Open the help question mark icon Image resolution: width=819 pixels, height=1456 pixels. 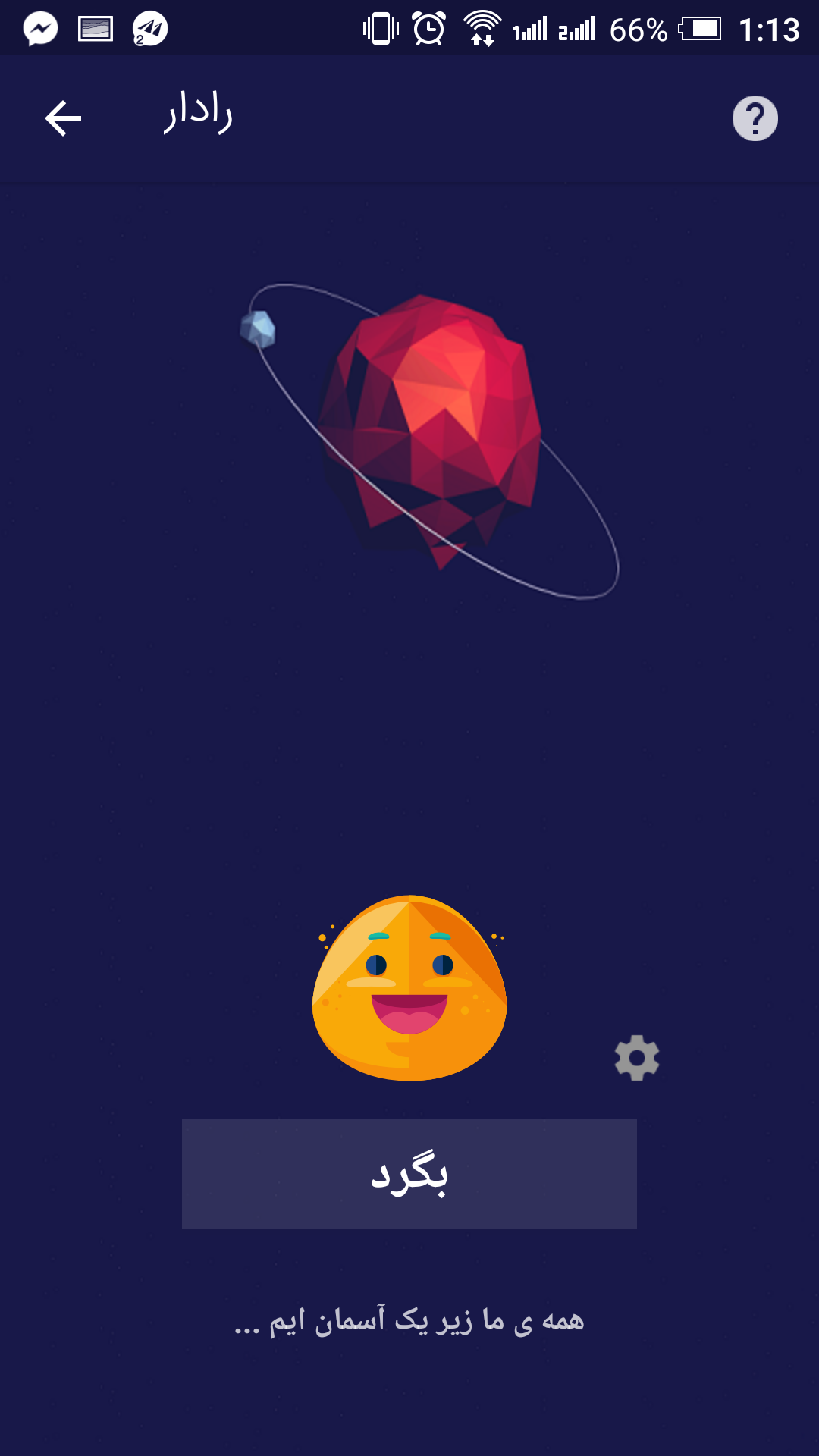755,118
